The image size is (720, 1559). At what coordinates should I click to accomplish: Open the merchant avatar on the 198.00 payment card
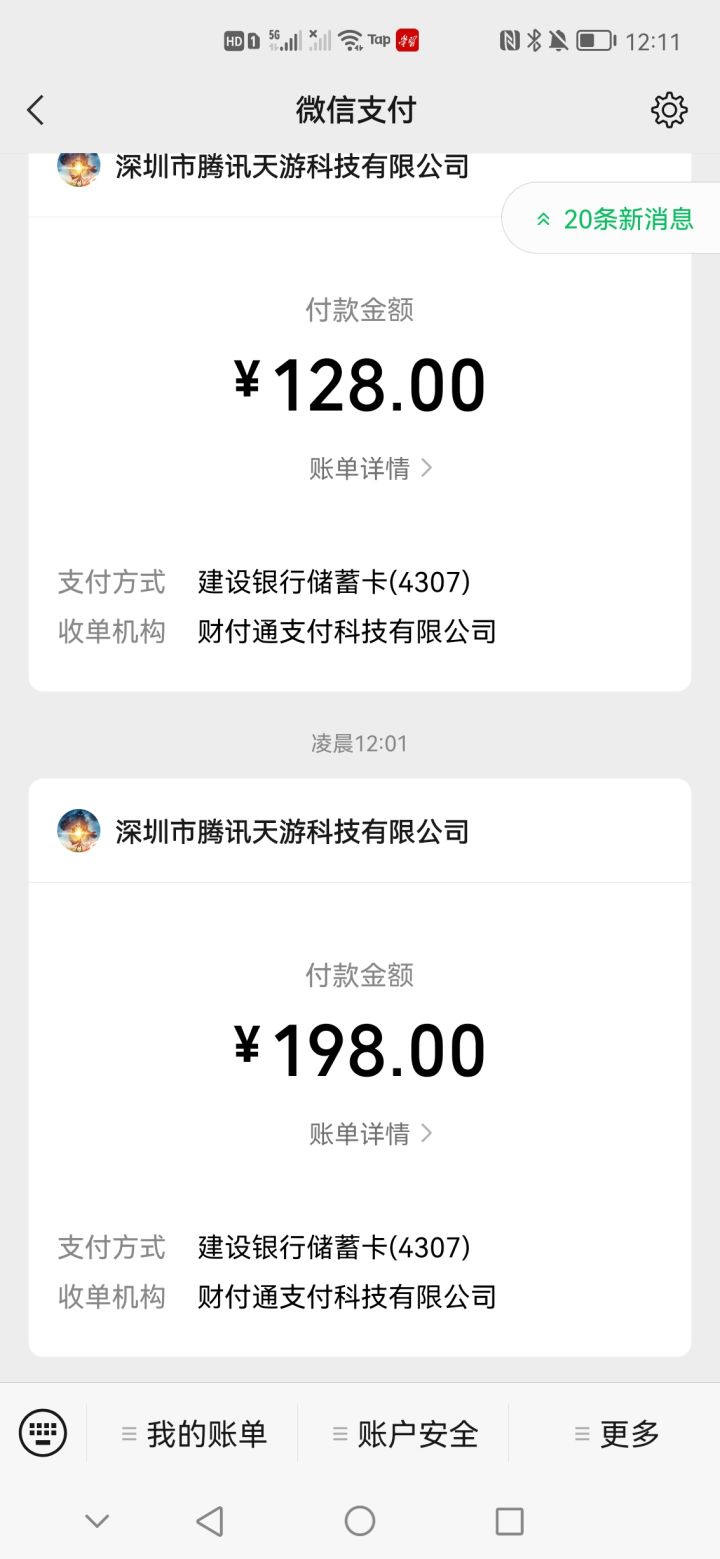(x=79, y=831)
